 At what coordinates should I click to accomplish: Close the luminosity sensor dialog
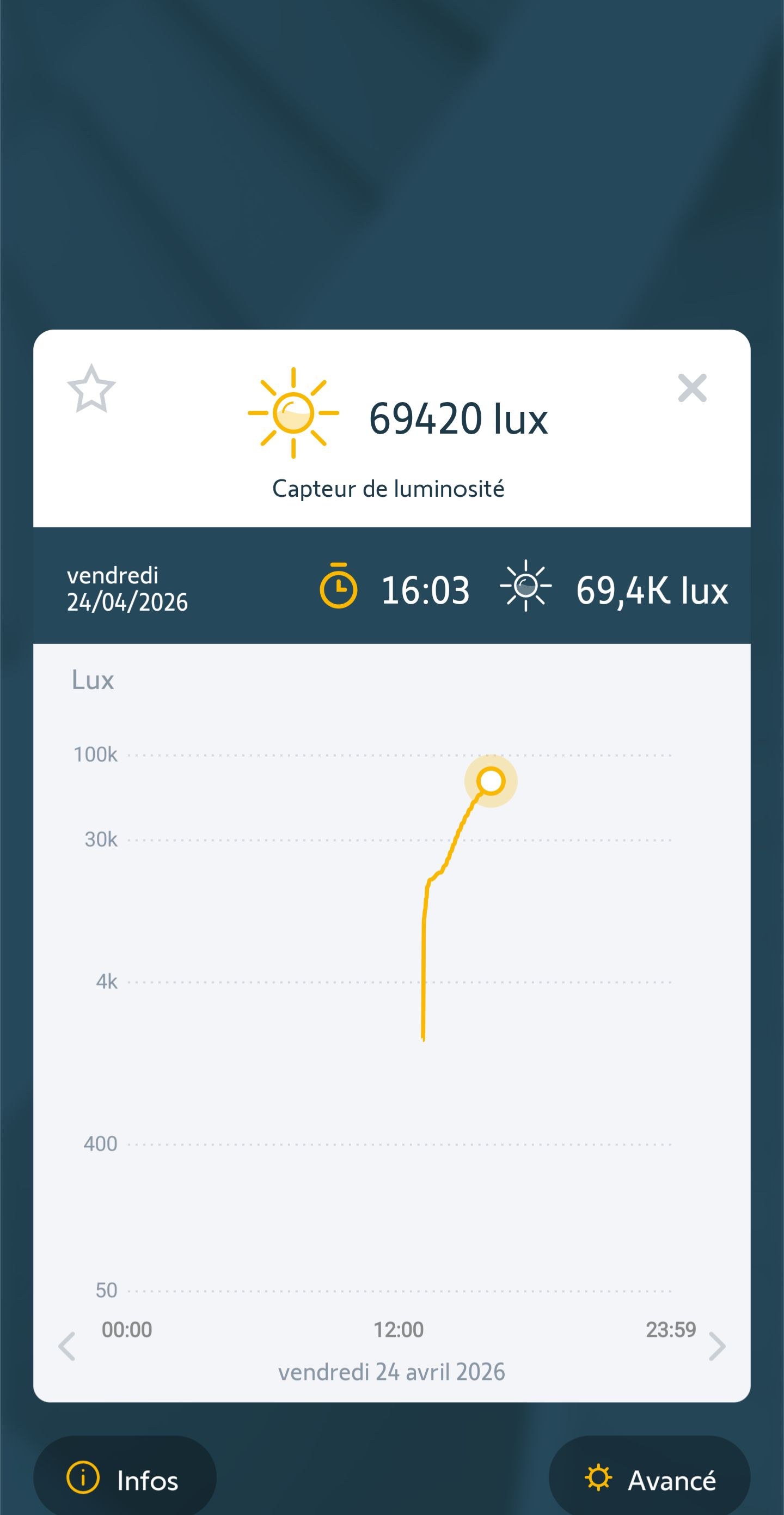coord(692,388)
